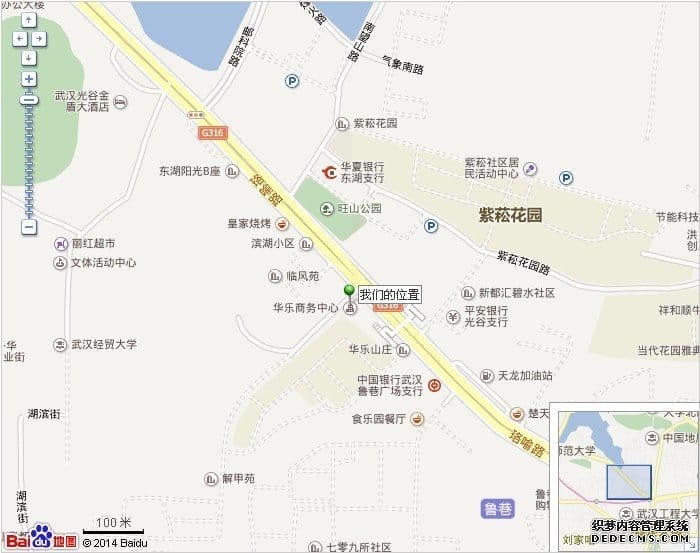Pan the map left with the arrow
The width and height of the screenshot is (700, 553).
[x=18, y=39]
